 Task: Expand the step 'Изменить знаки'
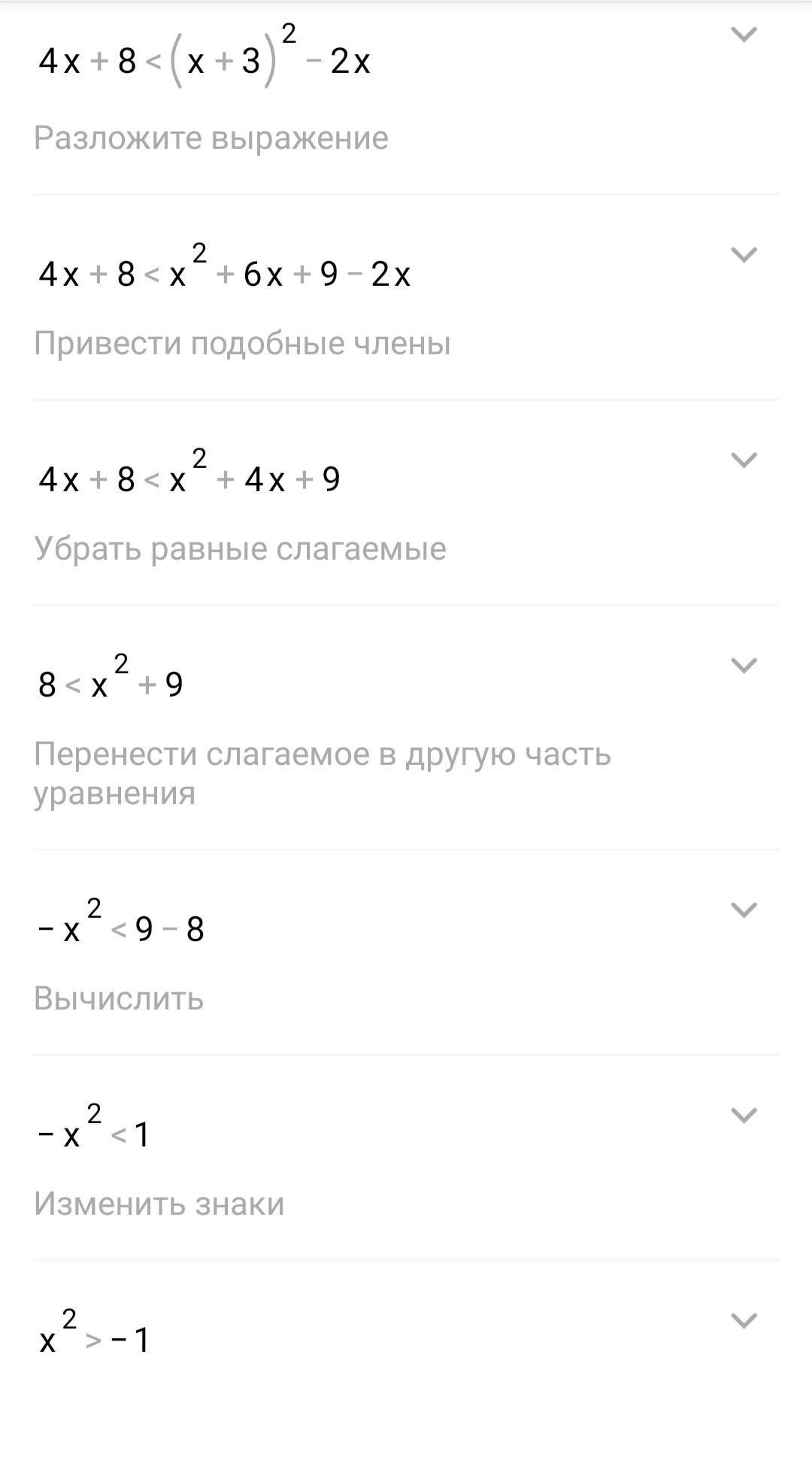point(744,1116)
